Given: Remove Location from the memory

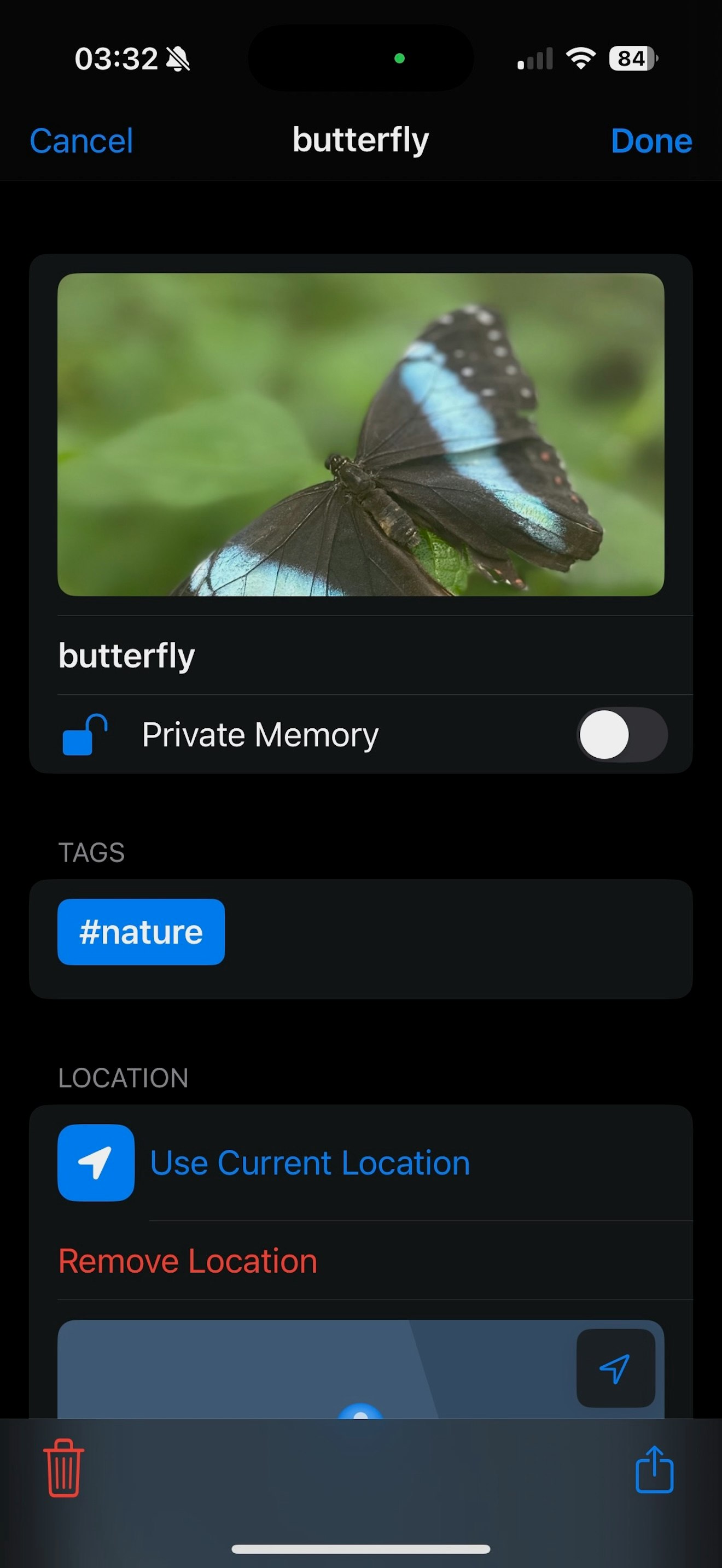Looking at the screenshot, I should click(x=188, y=1261).
